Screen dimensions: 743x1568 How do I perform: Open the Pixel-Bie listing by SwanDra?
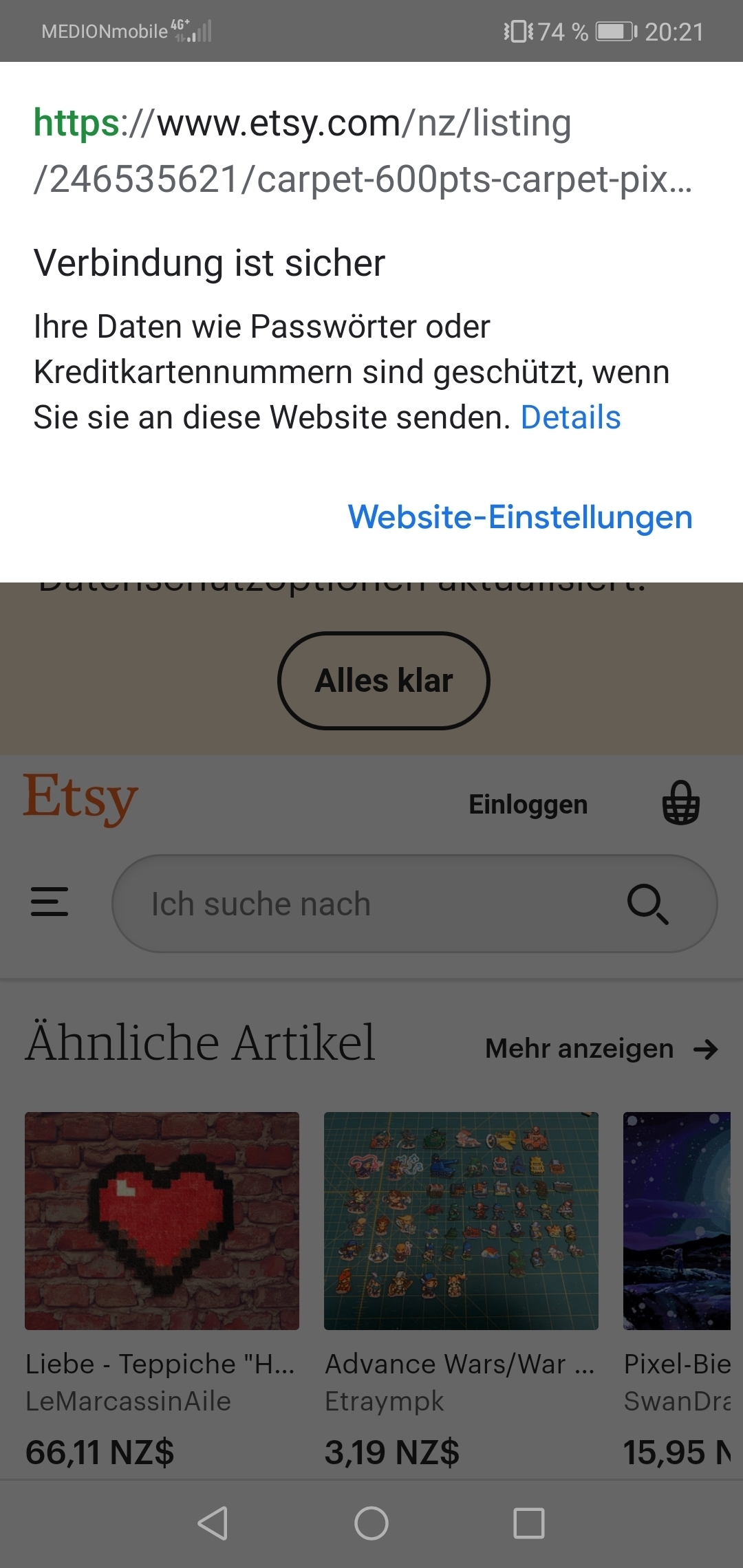coord(677,1221)
